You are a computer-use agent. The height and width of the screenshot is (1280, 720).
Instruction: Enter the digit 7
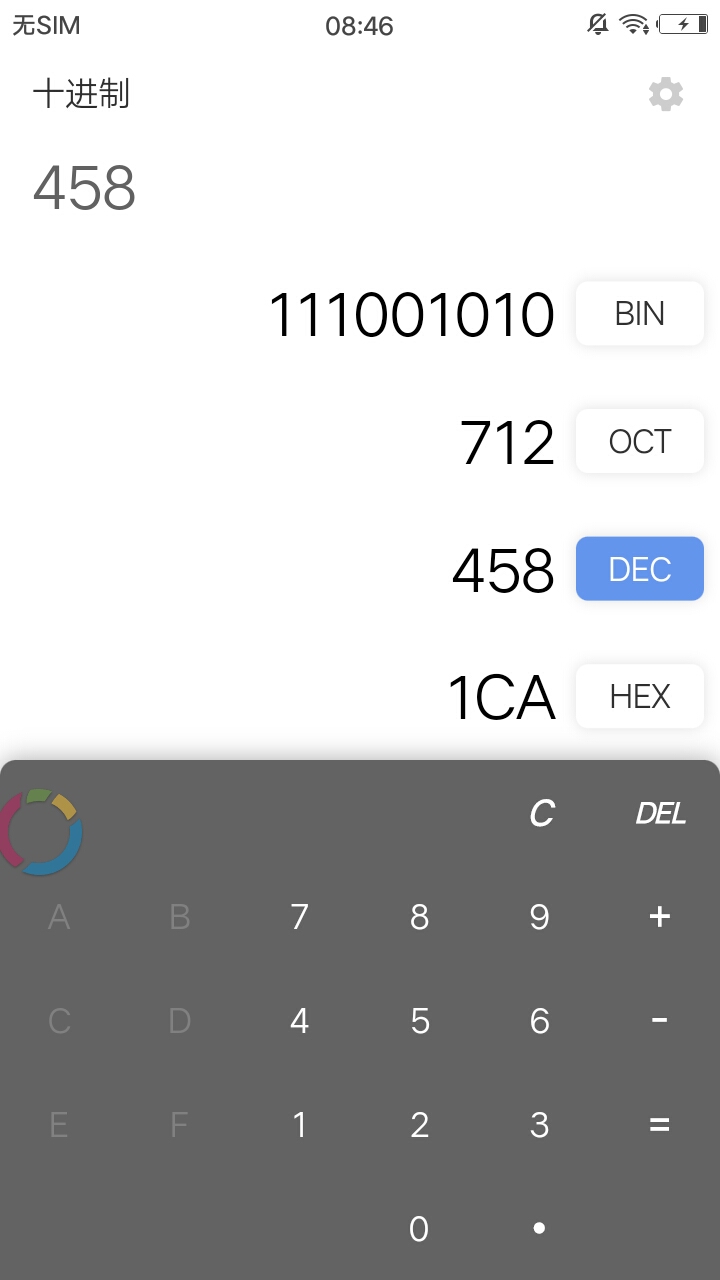[300, 917]
